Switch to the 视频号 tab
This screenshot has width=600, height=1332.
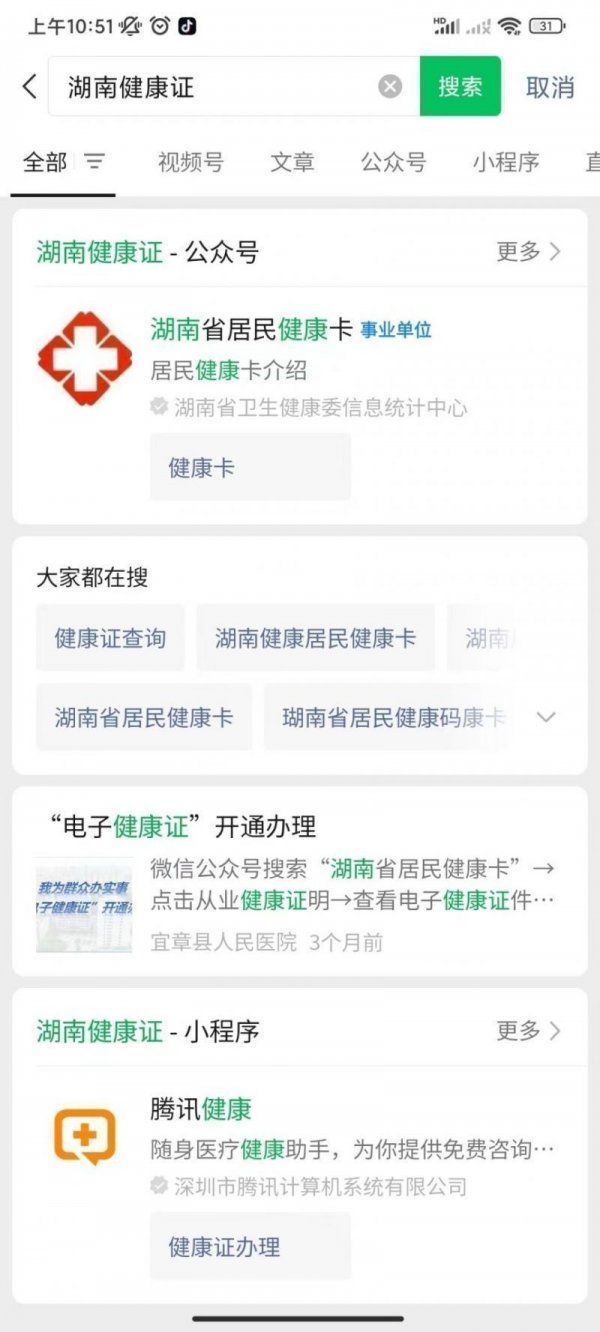pyautogui.click(x=190, y=162)
